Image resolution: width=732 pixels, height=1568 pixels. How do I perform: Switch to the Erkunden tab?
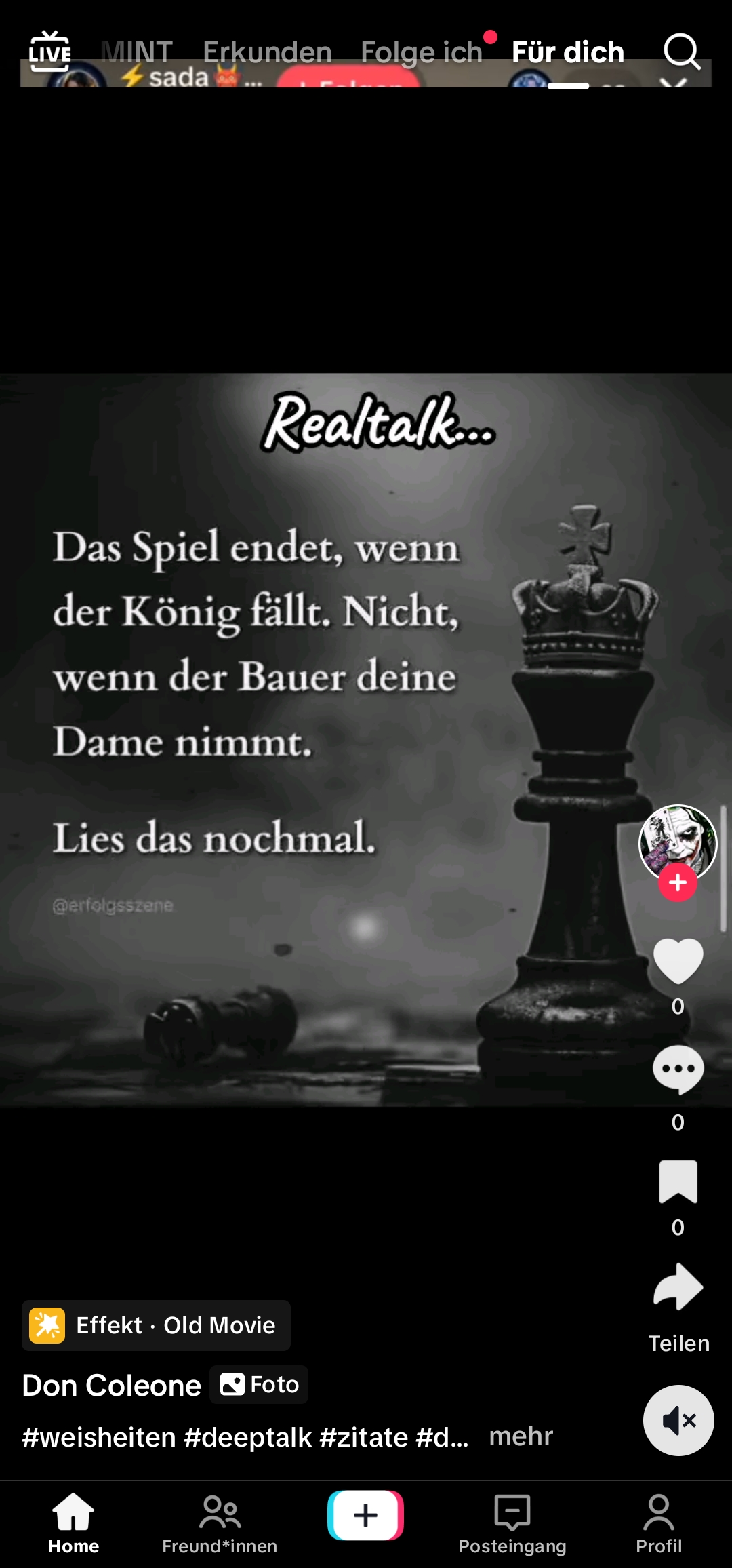click(267, 52)
